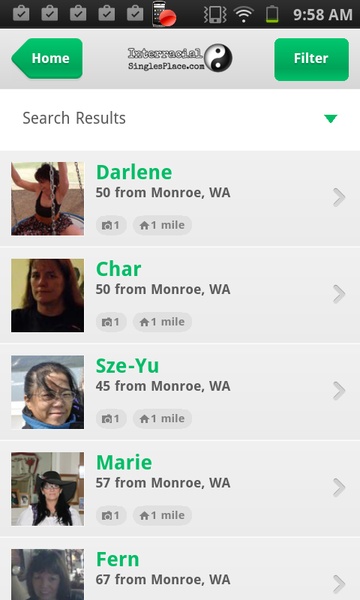Open the Filter options
This screenshot has width=360, height=600.
click(311, 59)
